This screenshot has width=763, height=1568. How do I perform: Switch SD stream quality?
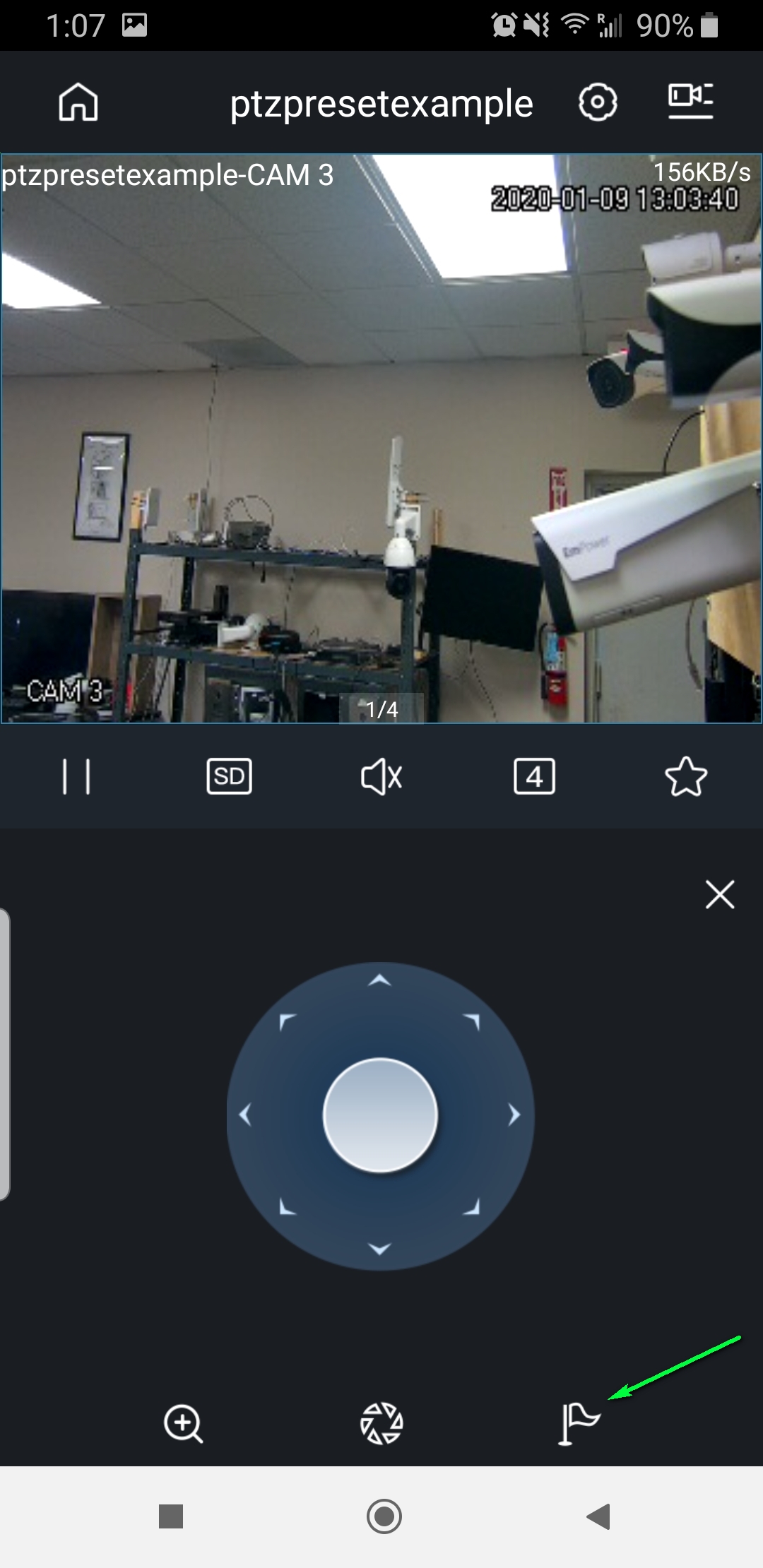point(229,777)
